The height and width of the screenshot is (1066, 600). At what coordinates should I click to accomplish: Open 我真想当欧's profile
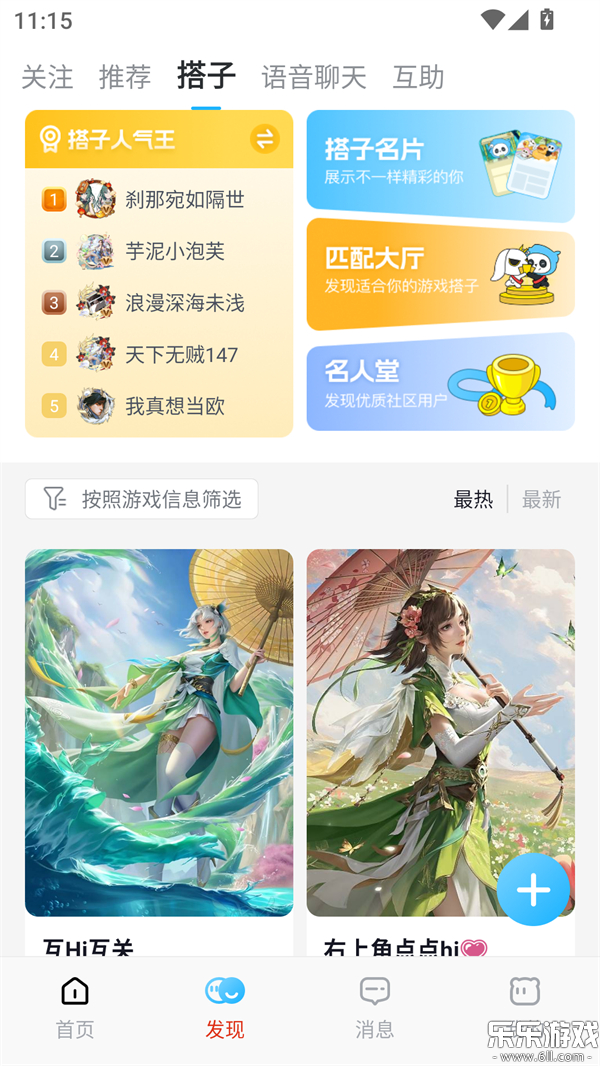(x=174, y=406)
